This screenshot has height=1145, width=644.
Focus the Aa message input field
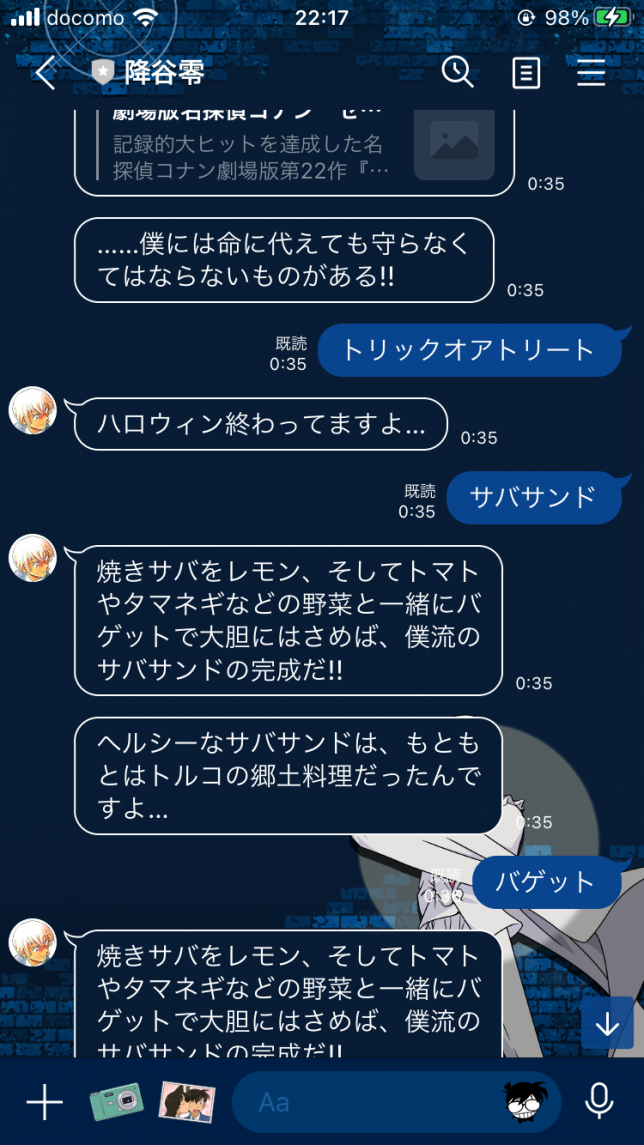coord(370,1103)
